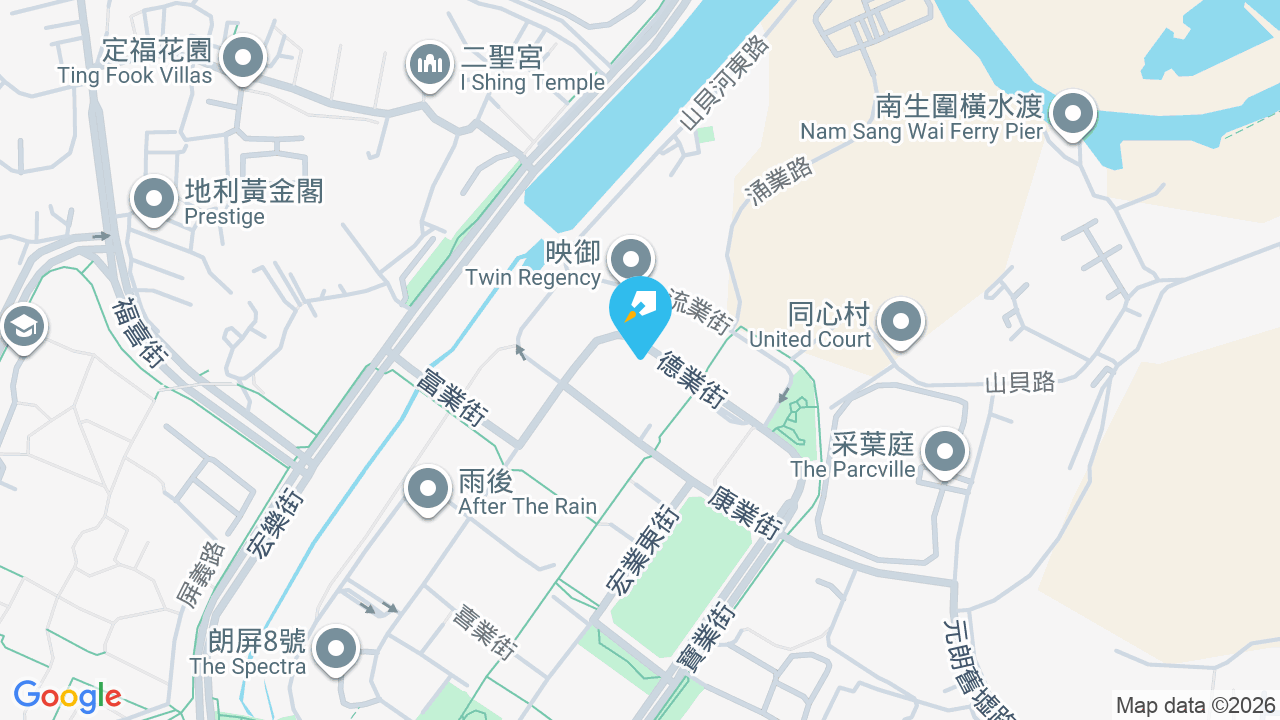
Task: Select the I Shing Temple marker
Action: [x=430, y=66]
